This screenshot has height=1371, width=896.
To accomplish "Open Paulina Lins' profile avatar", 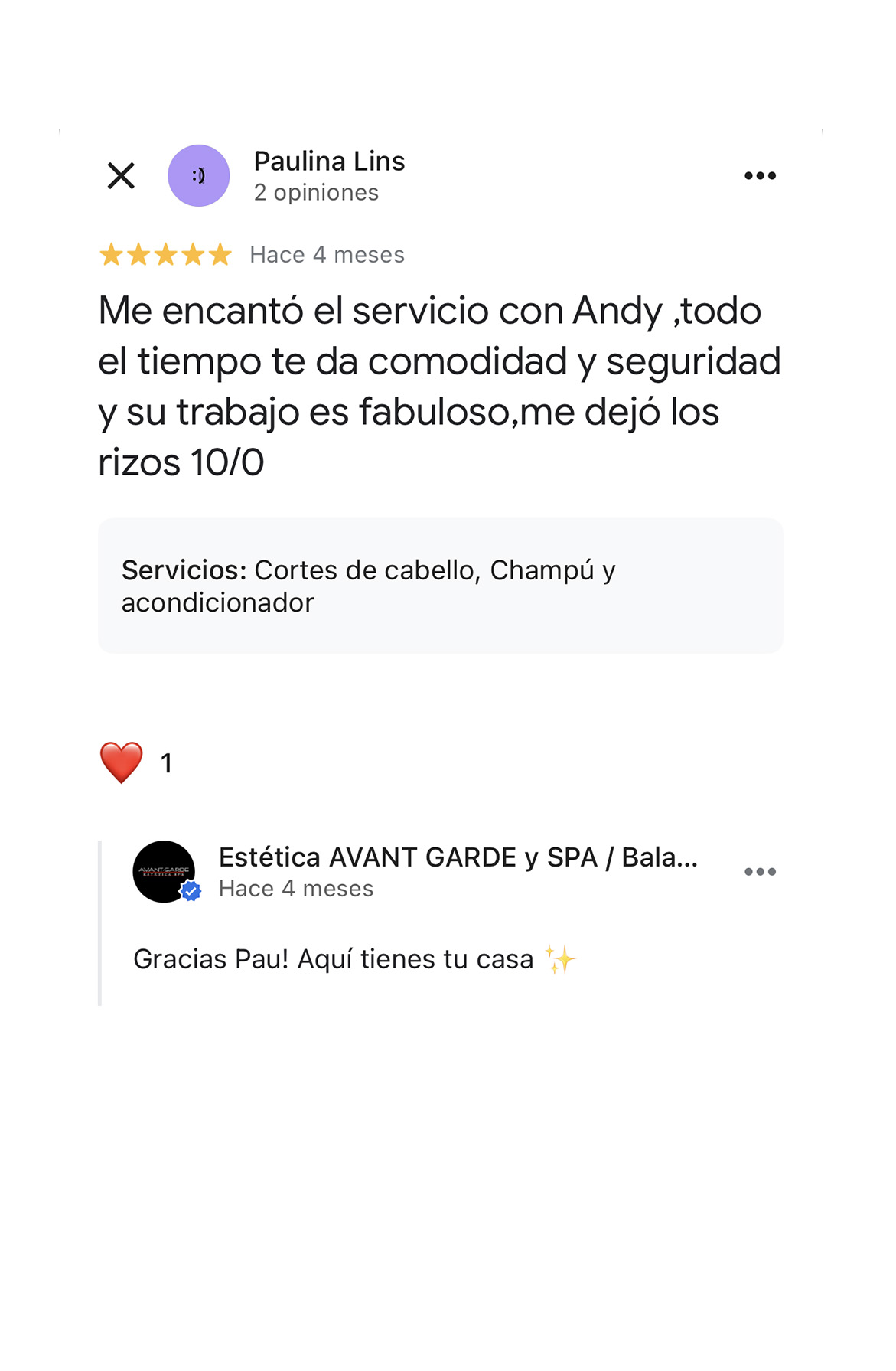I will coord(199,176).
